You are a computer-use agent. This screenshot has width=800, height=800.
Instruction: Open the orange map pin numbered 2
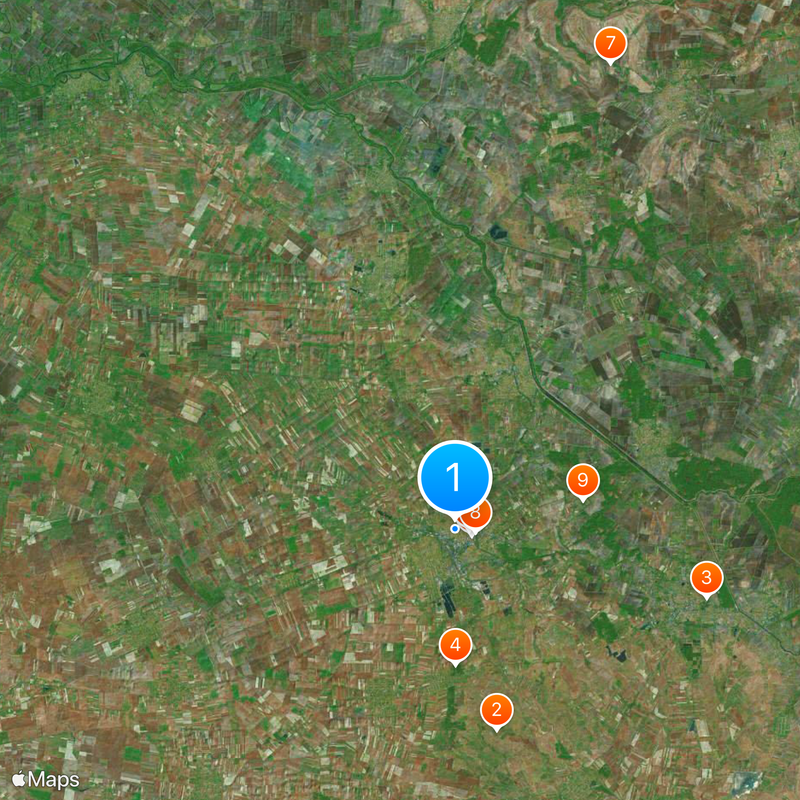click(x=496, y=711)
